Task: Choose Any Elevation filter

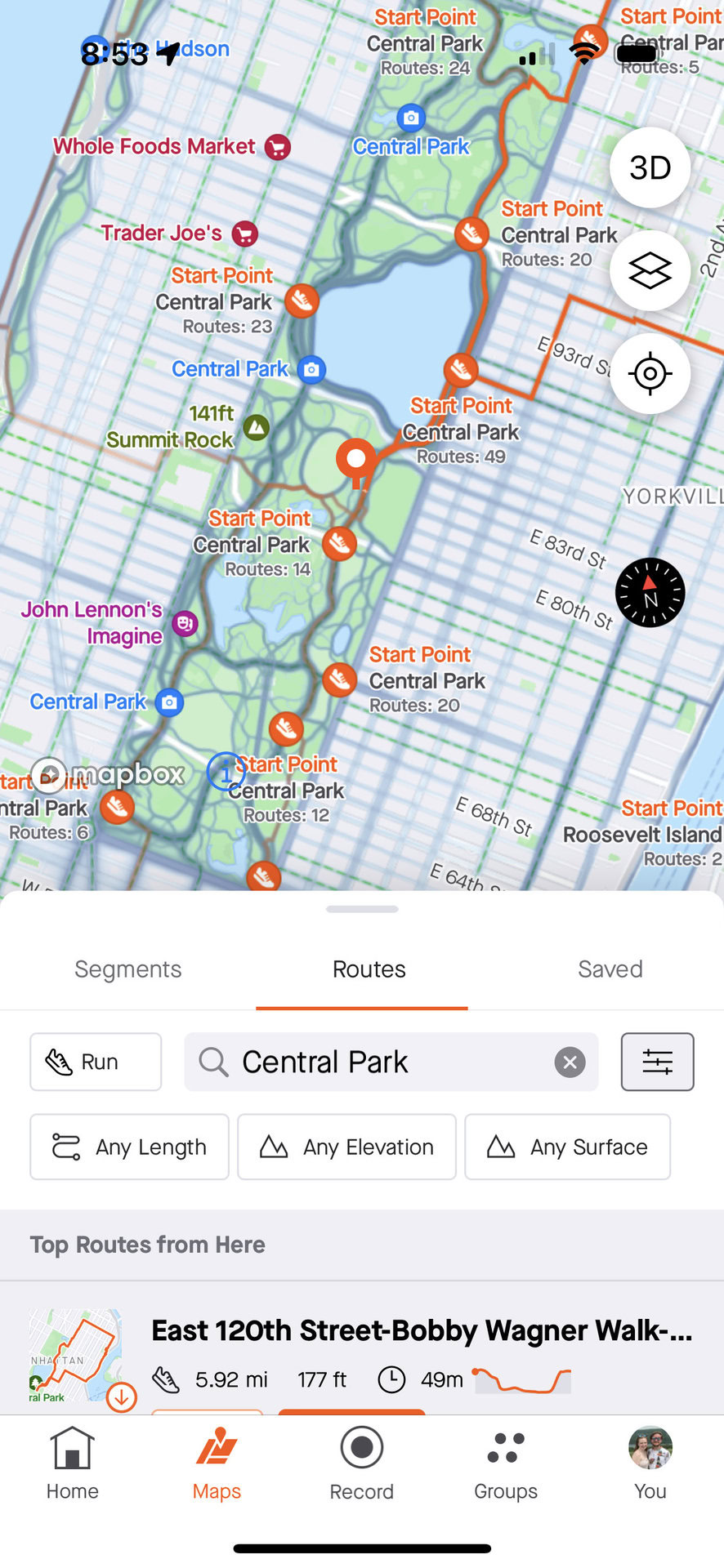Action: tap(346, 1147)
